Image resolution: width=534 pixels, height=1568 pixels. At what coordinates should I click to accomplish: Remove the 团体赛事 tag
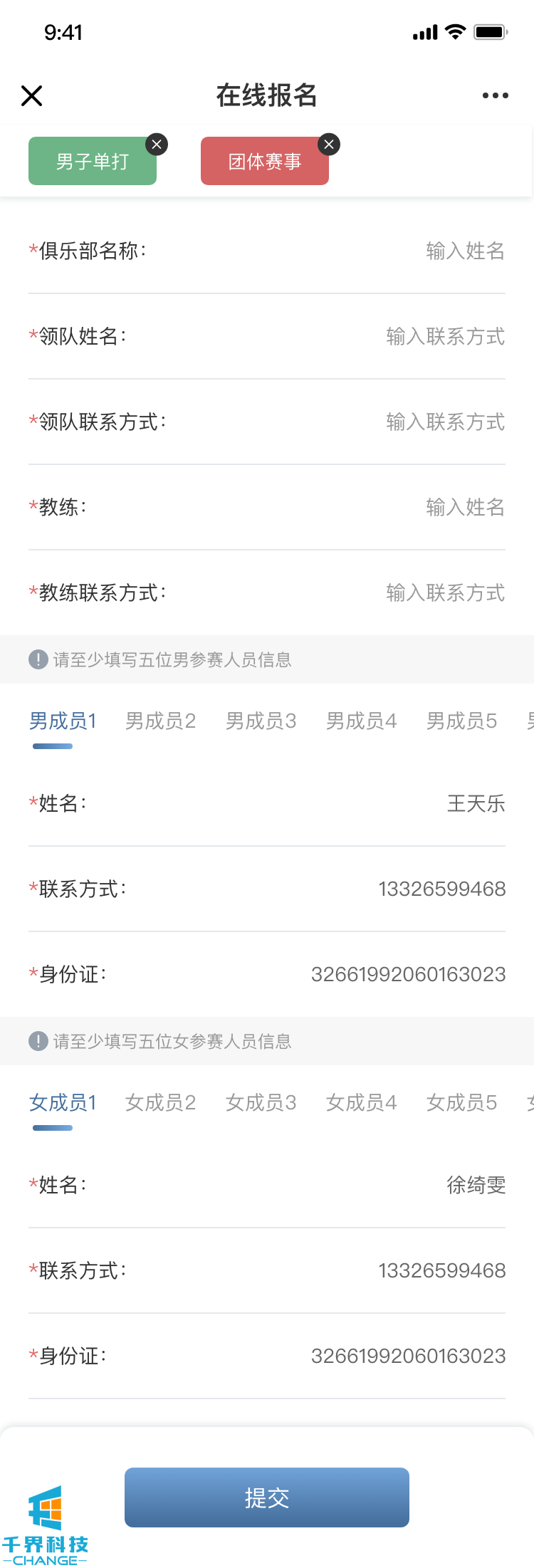(x=329, y=145)
